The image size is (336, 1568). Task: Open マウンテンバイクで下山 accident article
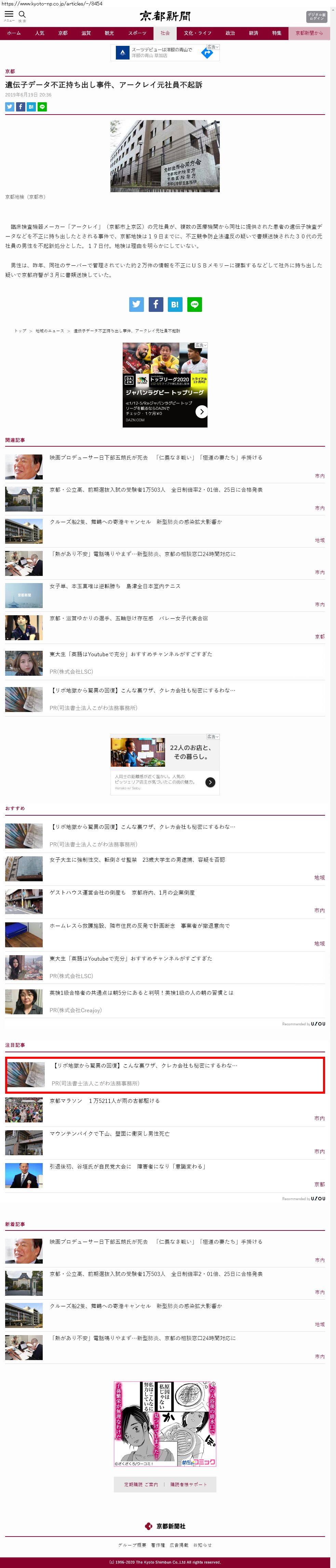110,1133
